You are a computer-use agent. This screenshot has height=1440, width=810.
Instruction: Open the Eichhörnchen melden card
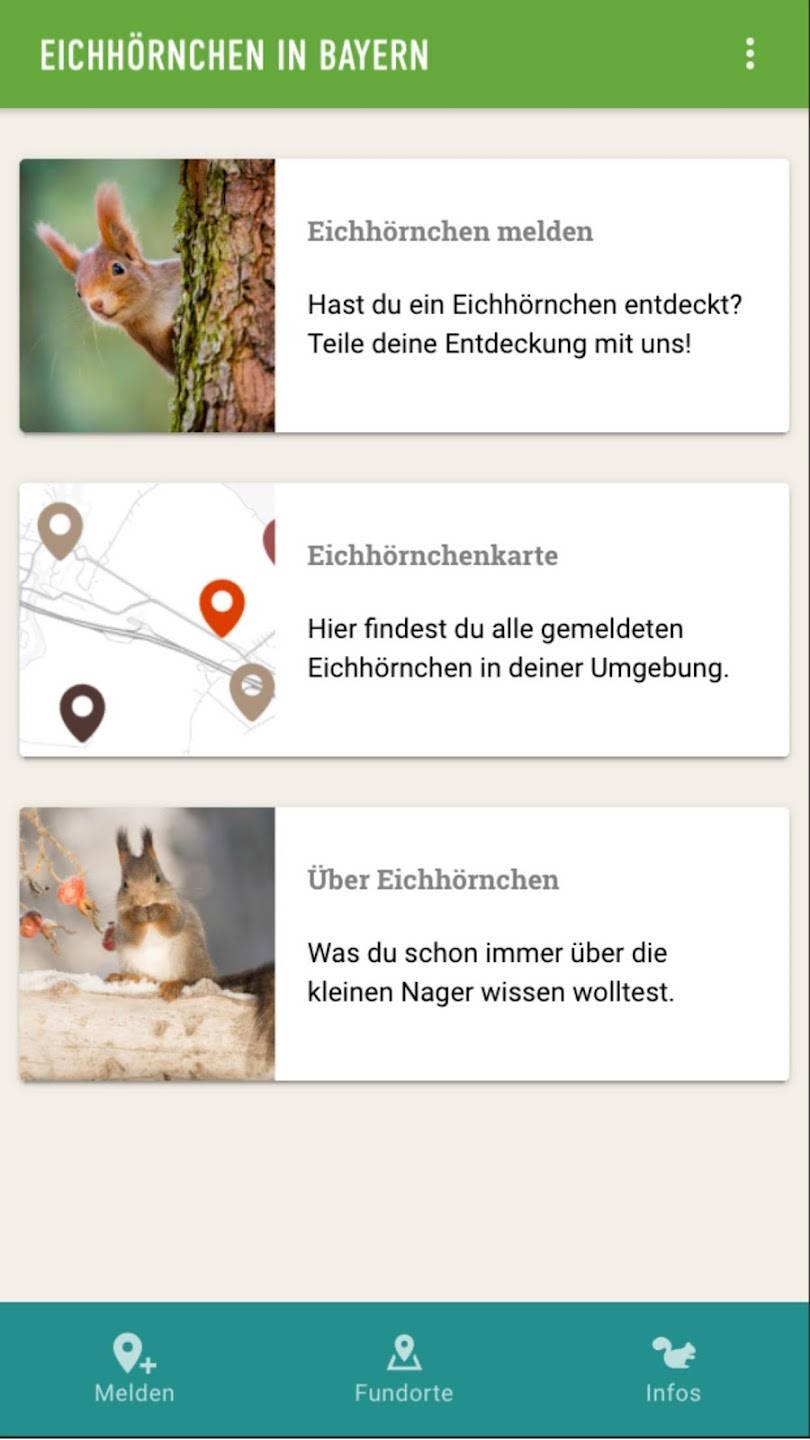(x=405, y=293)
